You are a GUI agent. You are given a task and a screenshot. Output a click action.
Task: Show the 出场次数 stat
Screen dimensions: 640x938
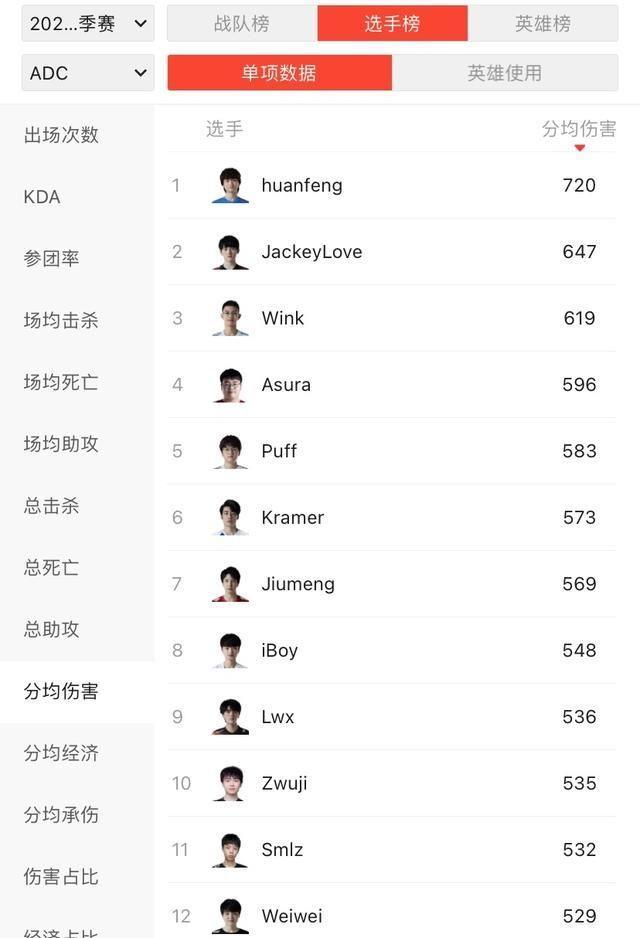coord(62,135)
